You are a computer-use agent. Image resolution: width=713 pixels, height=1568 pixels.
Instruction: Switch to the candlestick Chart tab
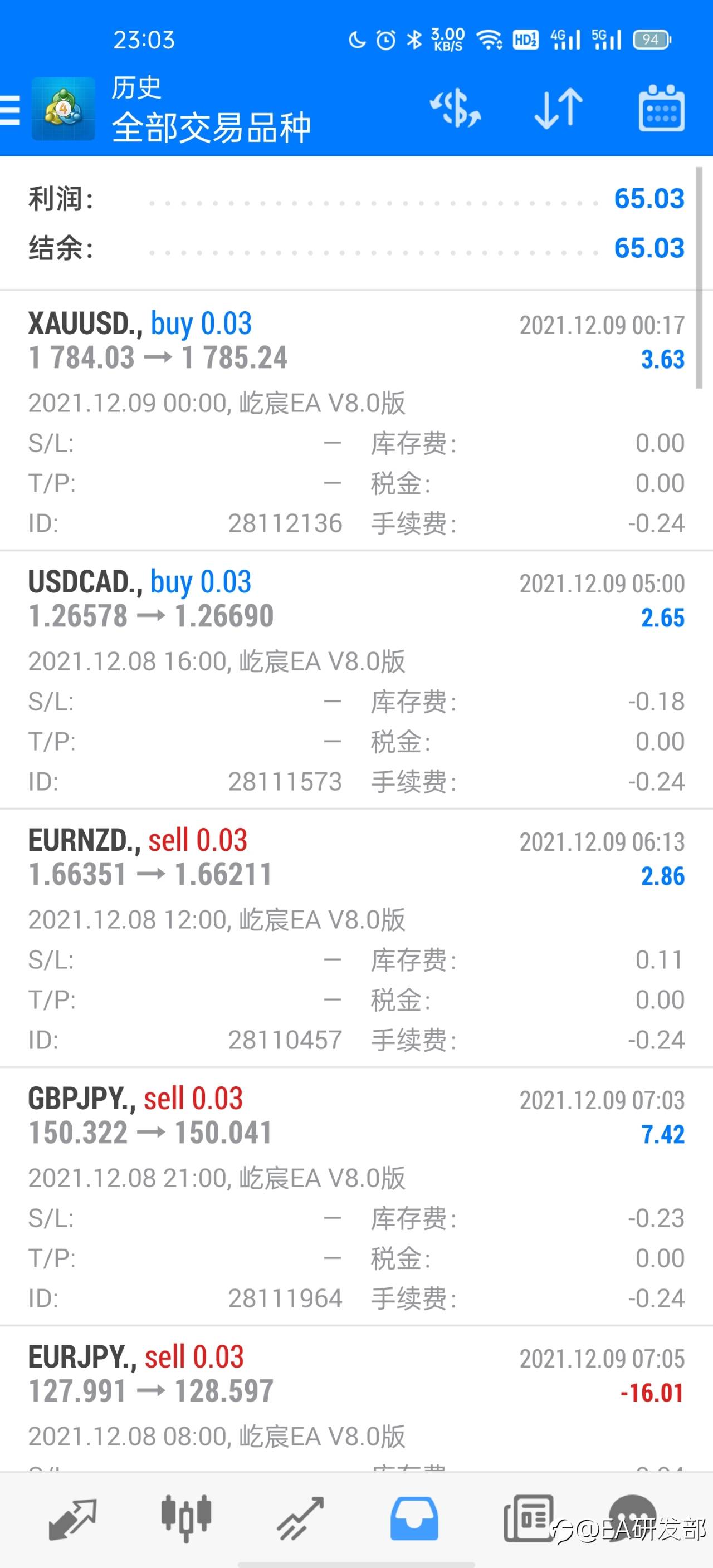[186, 1518]
